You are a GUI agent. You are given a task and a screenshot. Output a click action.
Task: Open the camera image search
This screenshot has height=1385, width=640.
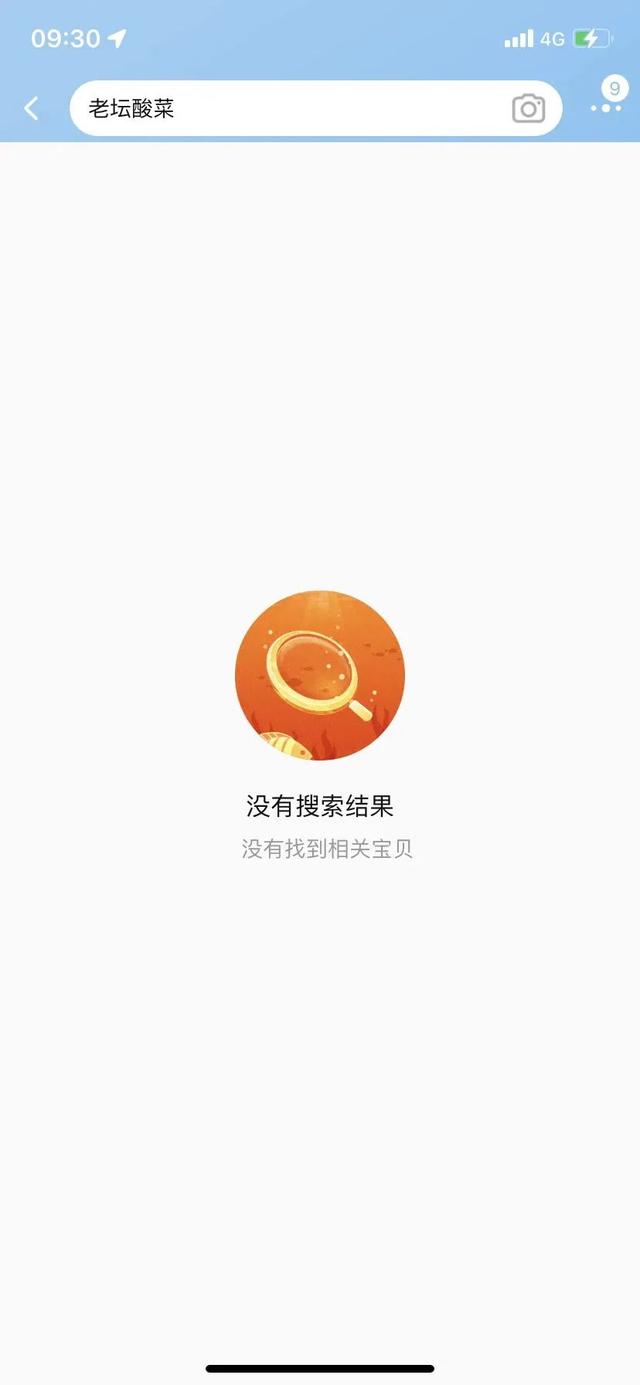[528, 108]
